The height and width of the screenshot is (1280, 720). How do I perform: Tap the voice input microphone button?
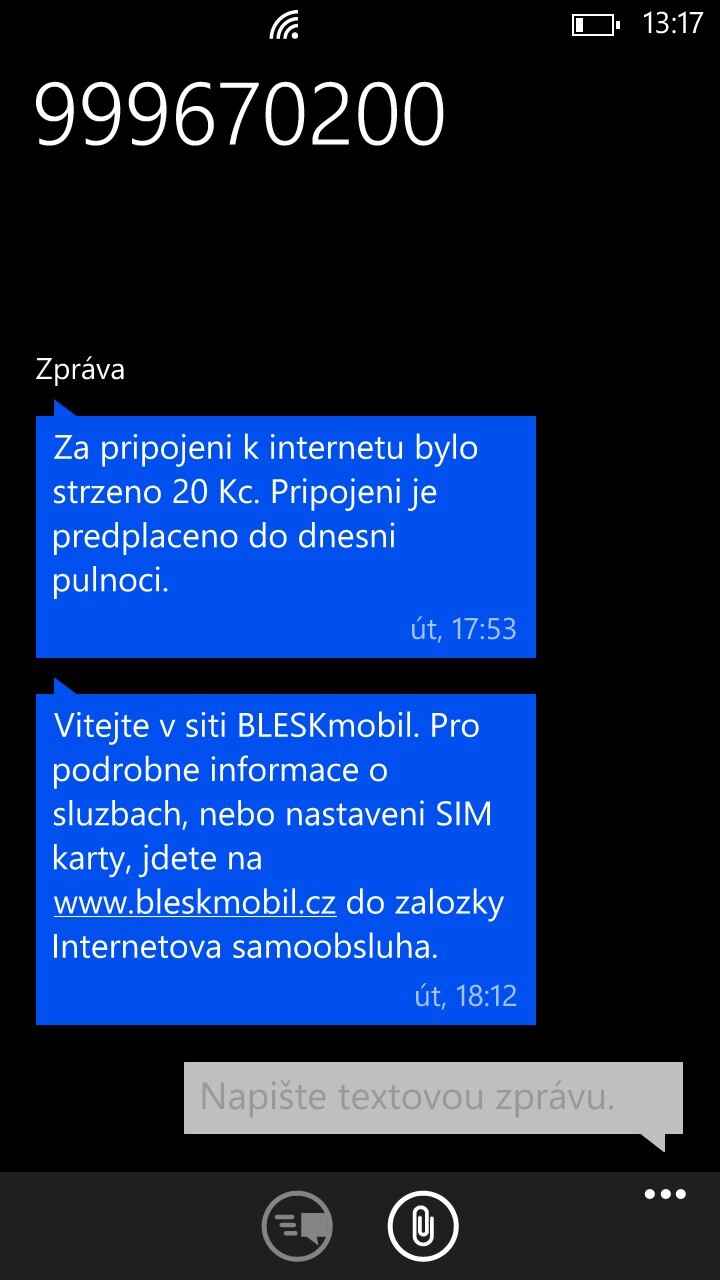[296, 1224]
